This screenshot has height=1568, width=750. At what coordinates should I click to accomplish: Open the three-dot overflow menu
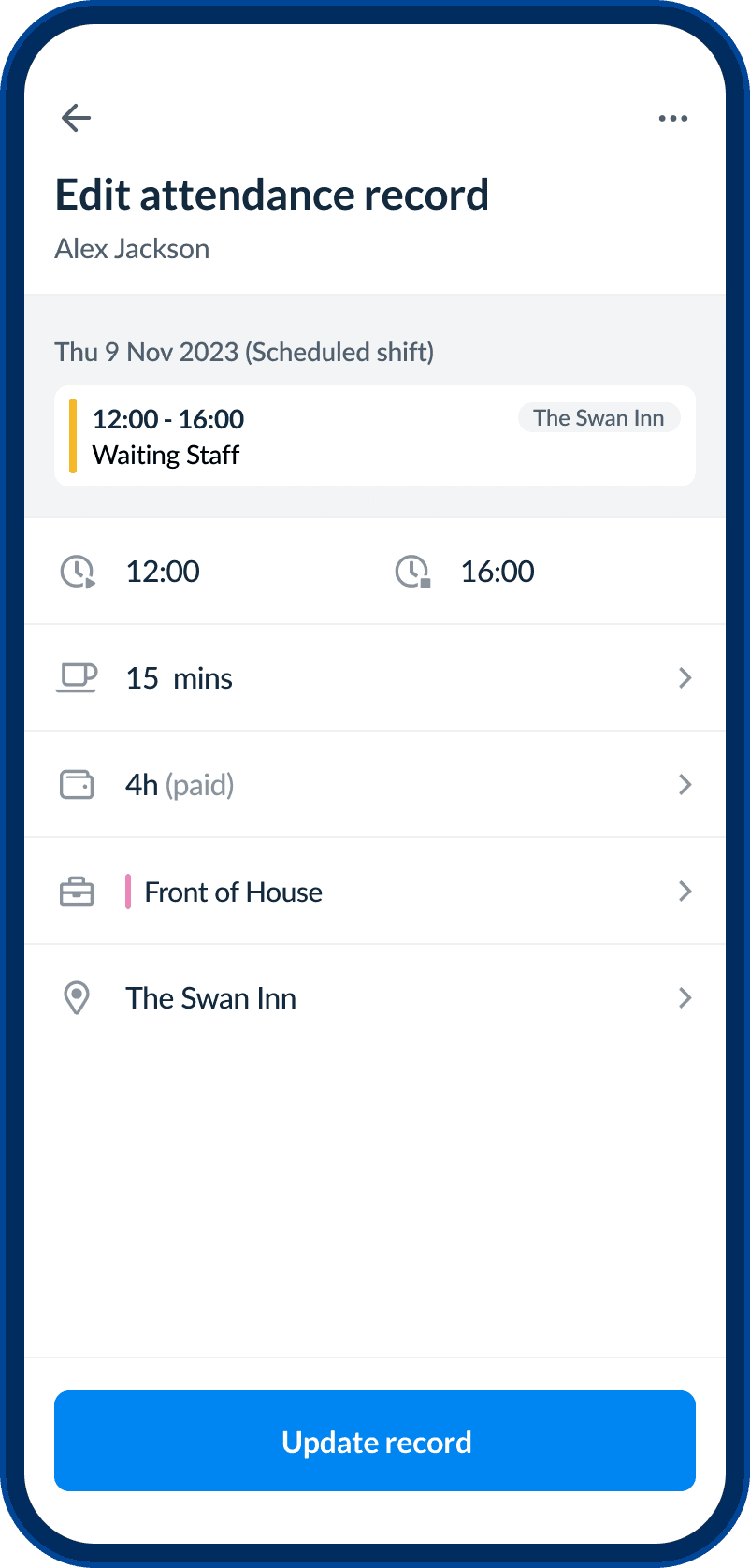(673, 119)
